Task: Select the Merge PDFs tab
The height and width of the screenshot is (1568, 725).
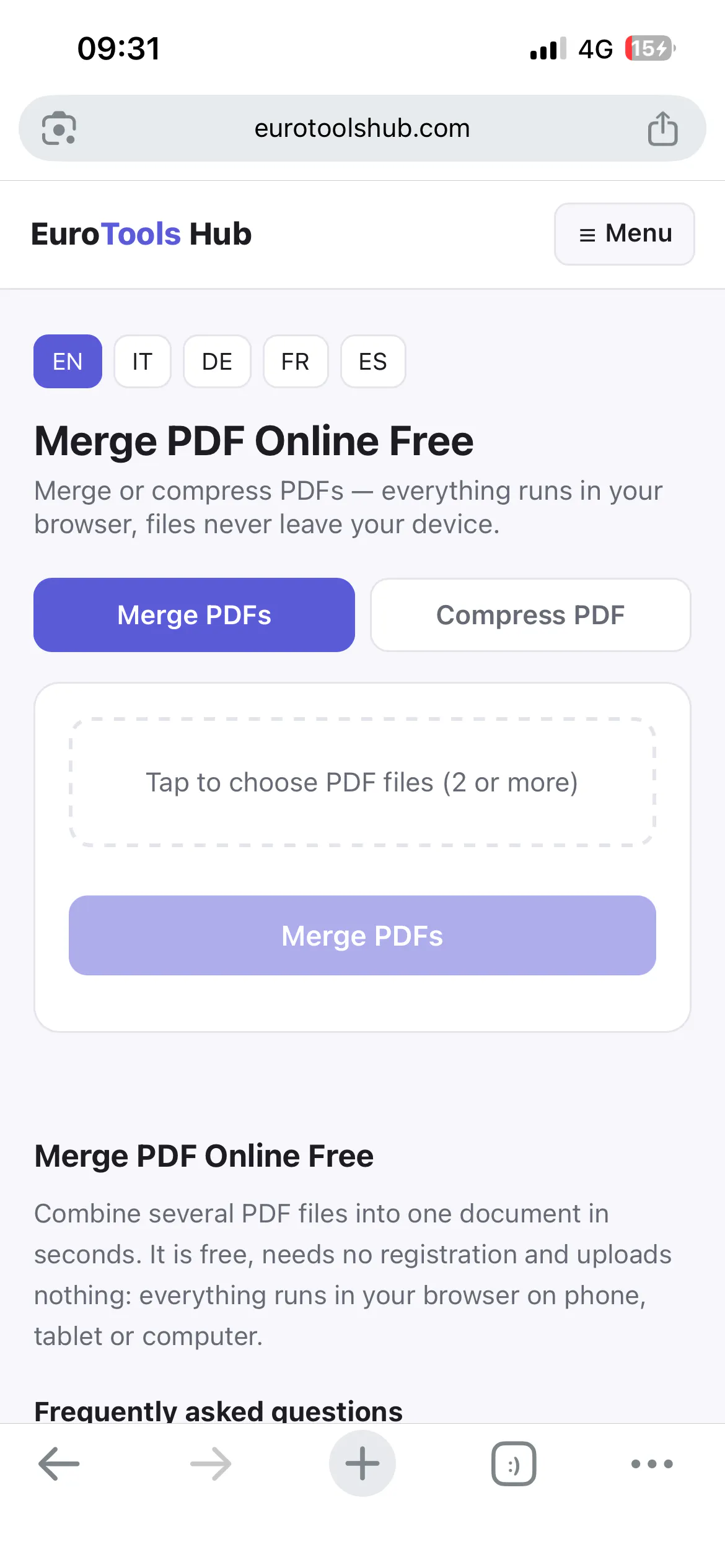Action: tap(194, 615)
